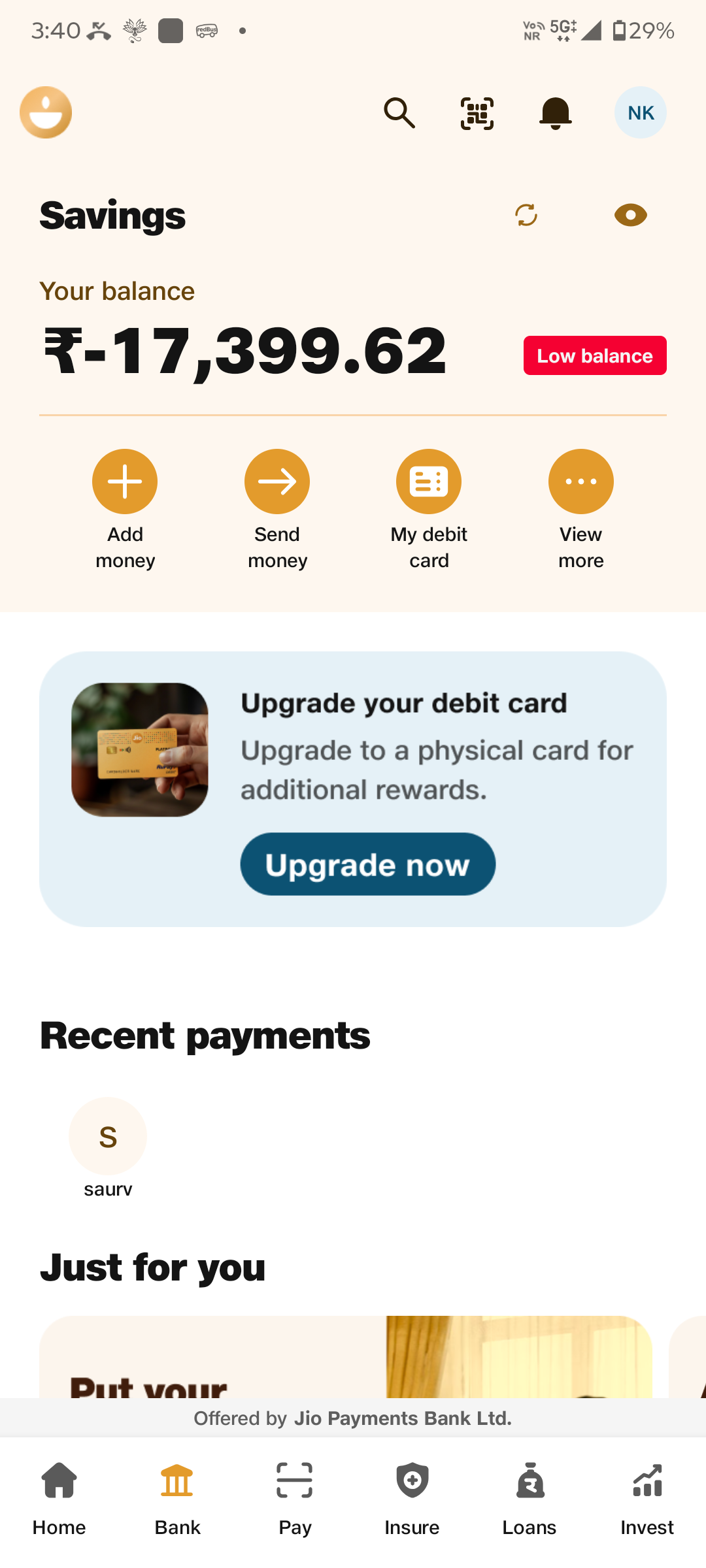
Task: Refresh the savings balance
Action: (x=526, y=215)
